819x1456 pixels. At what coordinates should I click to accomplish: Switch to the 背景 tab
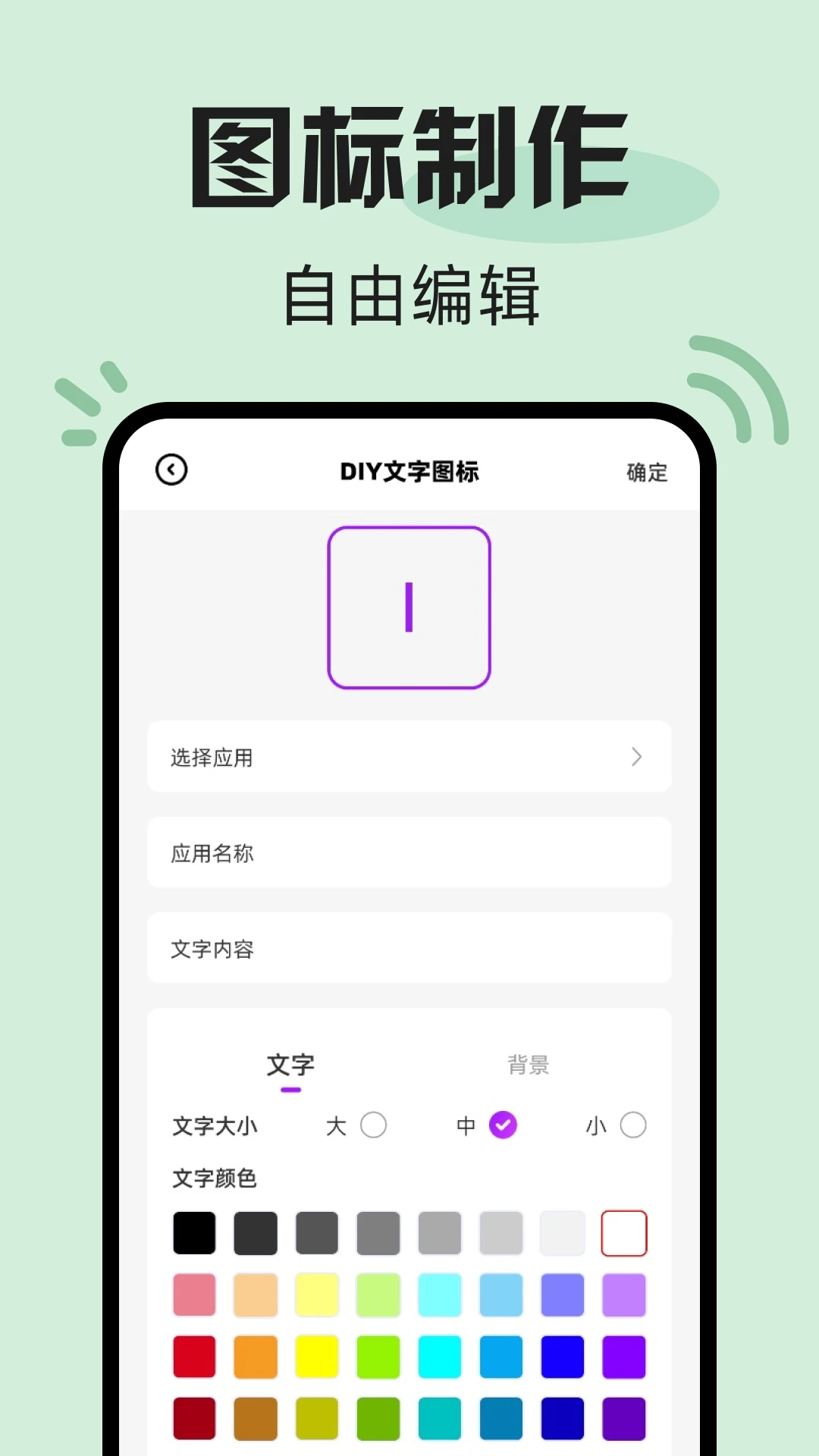point(530,1064)
